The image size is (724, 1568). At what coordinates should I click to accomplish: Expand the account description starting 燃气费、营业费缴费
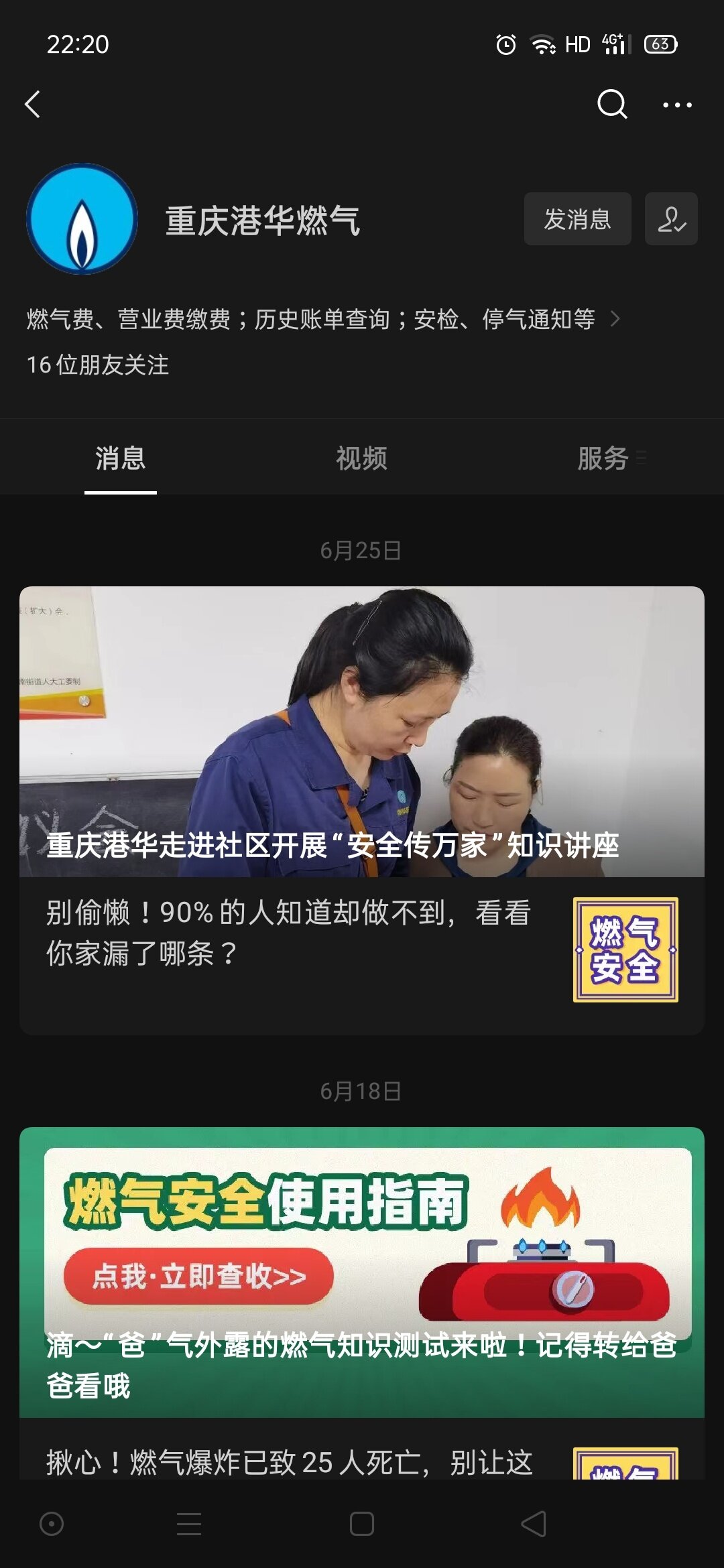tap(322, 319)
